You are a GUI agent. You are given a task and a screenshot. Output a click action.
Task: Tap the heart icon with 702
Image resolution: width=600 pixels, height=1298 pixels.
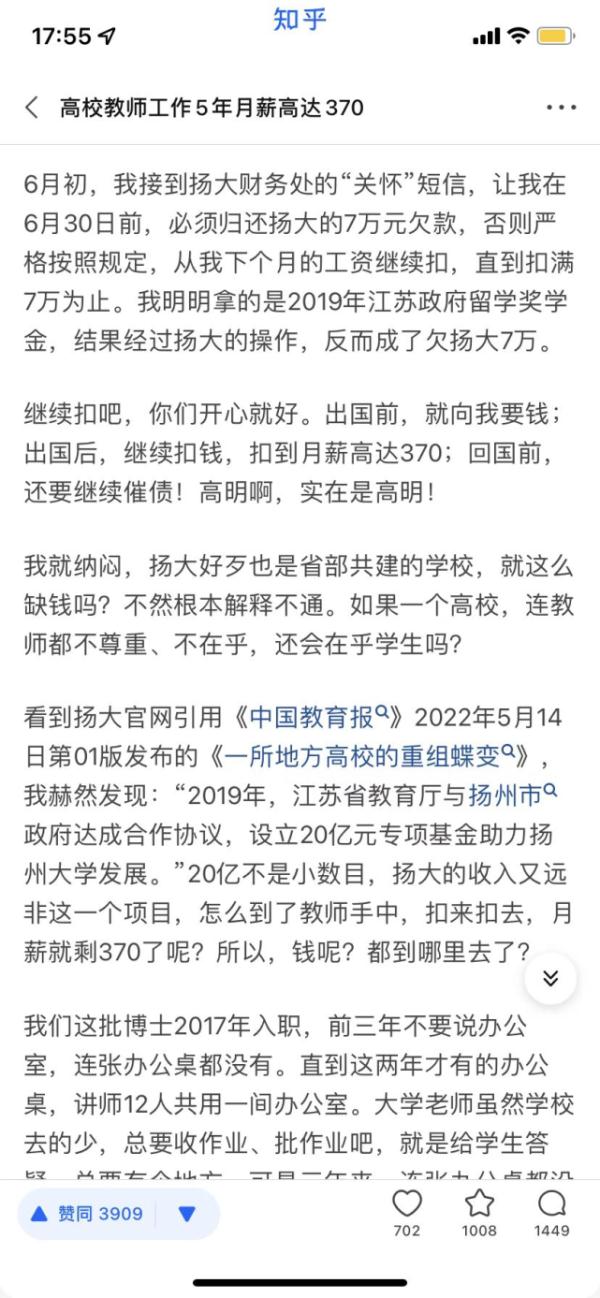407,1213
